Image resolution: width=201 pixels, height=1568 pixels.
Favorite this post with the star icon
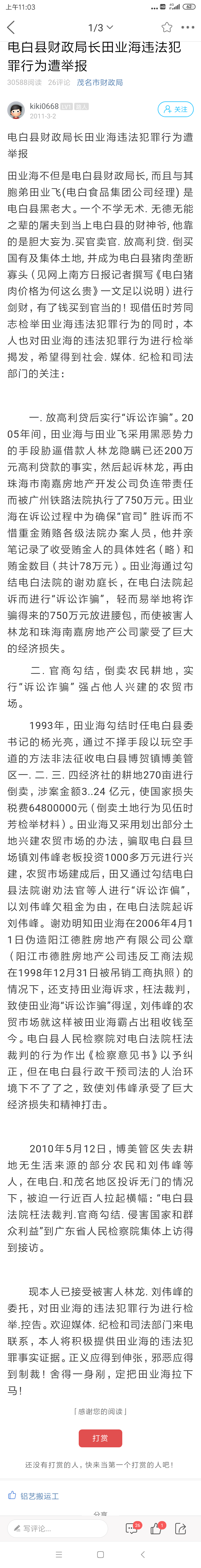(166, 27)
